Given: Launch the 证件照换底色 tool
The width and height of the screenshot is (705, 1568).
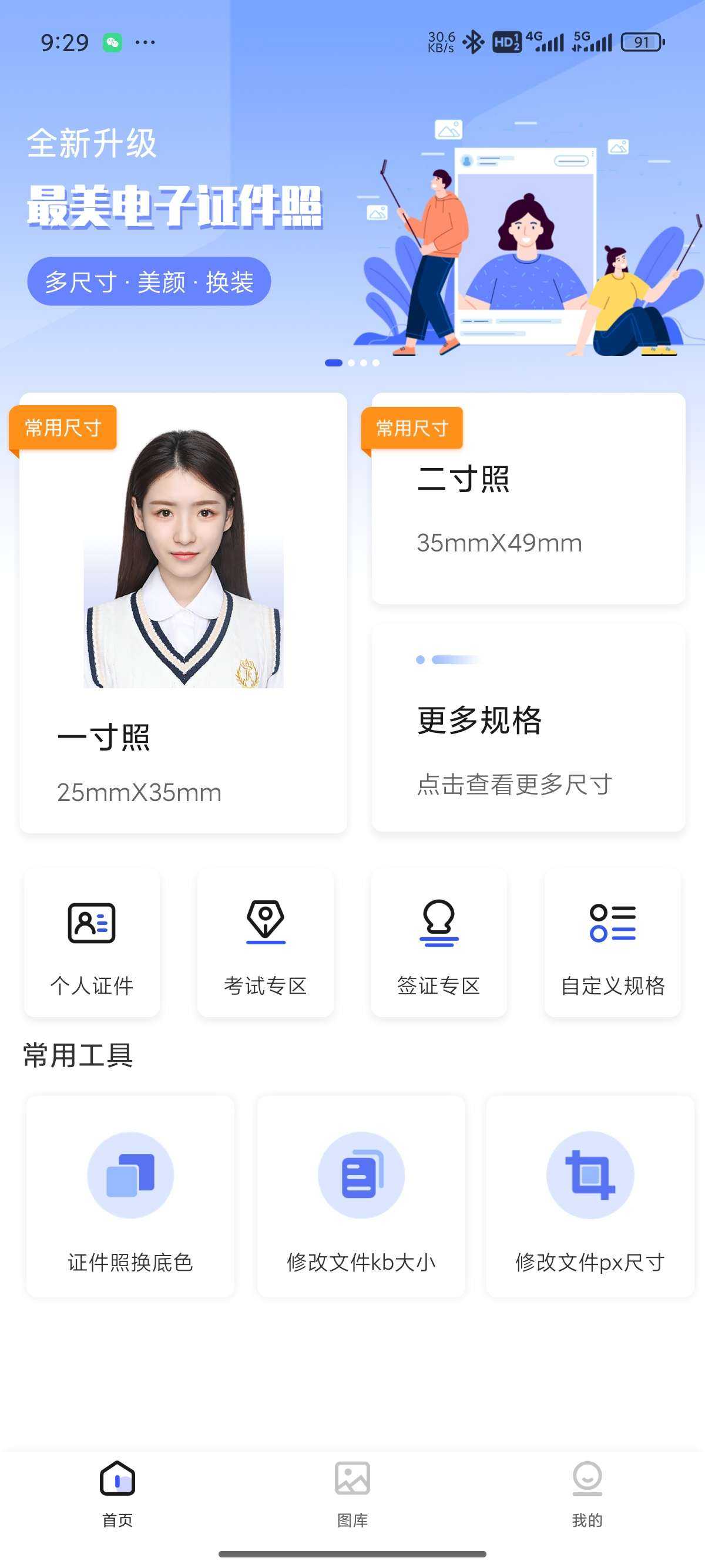Looking at the screenshot, I should click(130, 1197).
